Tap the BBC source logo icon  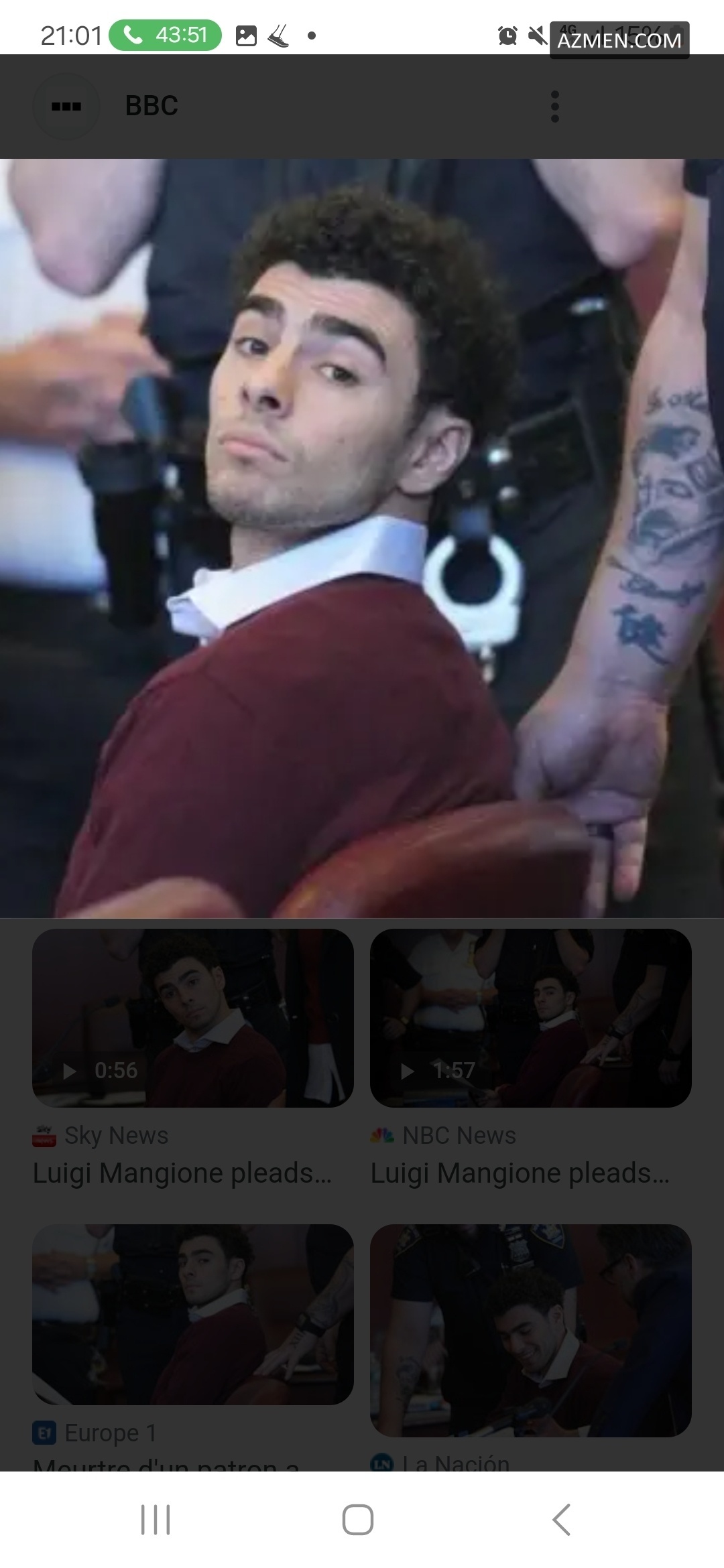pos(66,107)
